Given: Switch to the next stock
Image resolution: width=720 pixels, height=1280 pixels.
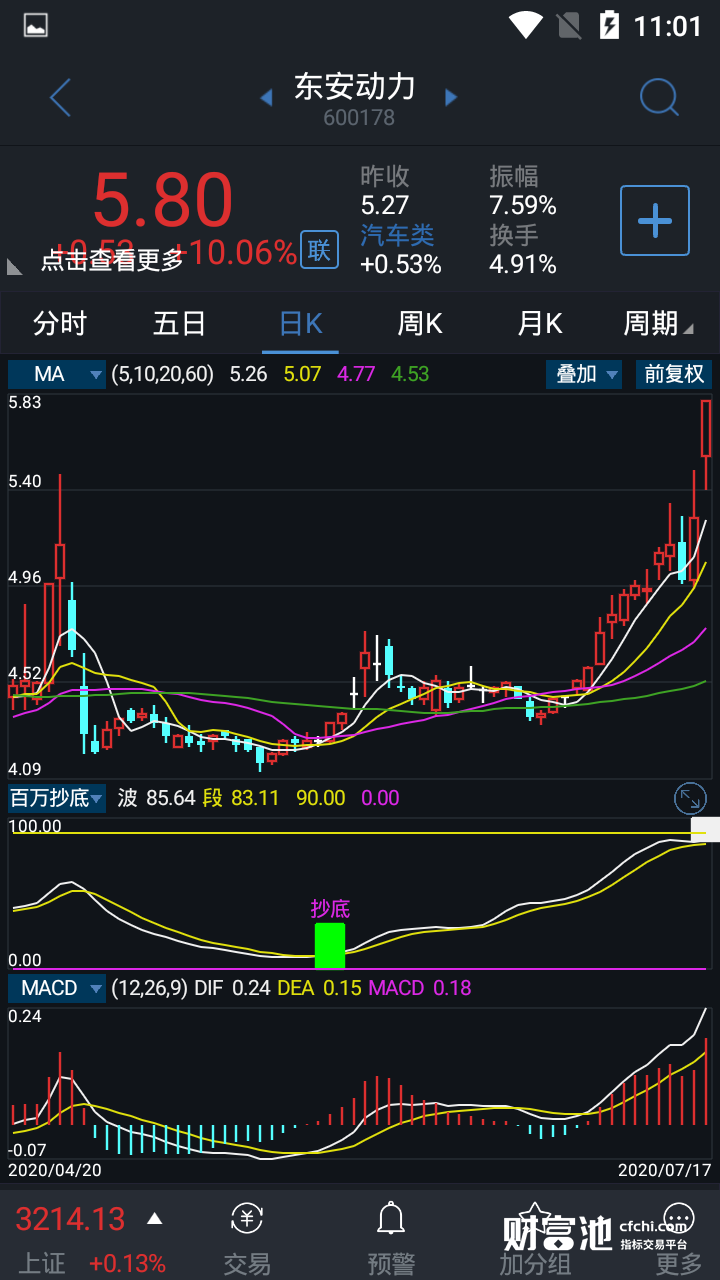Looking at the screenshot, I should (451, 97).
